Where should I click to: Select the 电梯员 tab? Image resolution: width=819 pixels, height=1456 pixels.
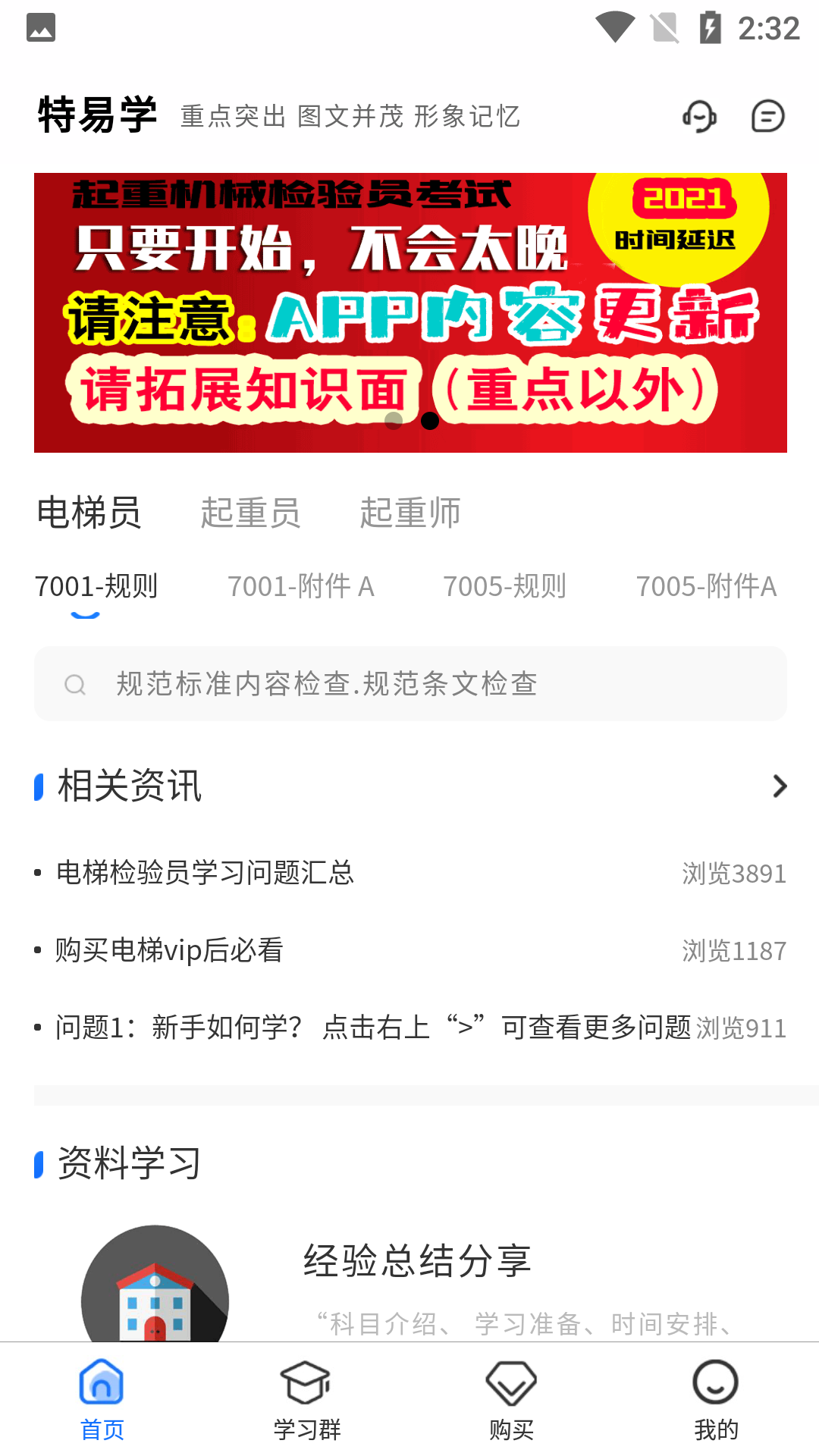89,513
